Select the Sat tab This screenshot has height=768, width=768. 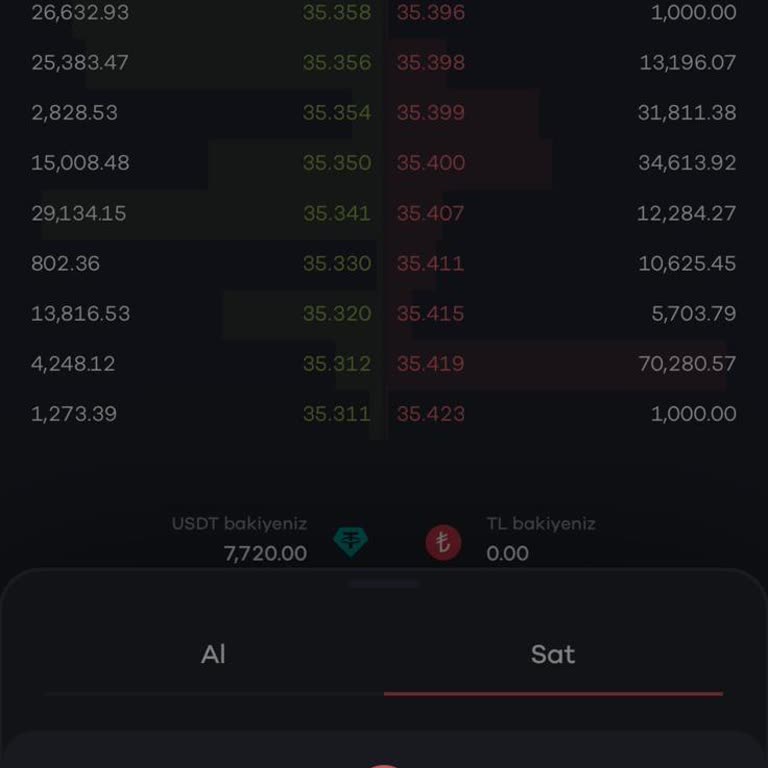click(x=552, y=655)
